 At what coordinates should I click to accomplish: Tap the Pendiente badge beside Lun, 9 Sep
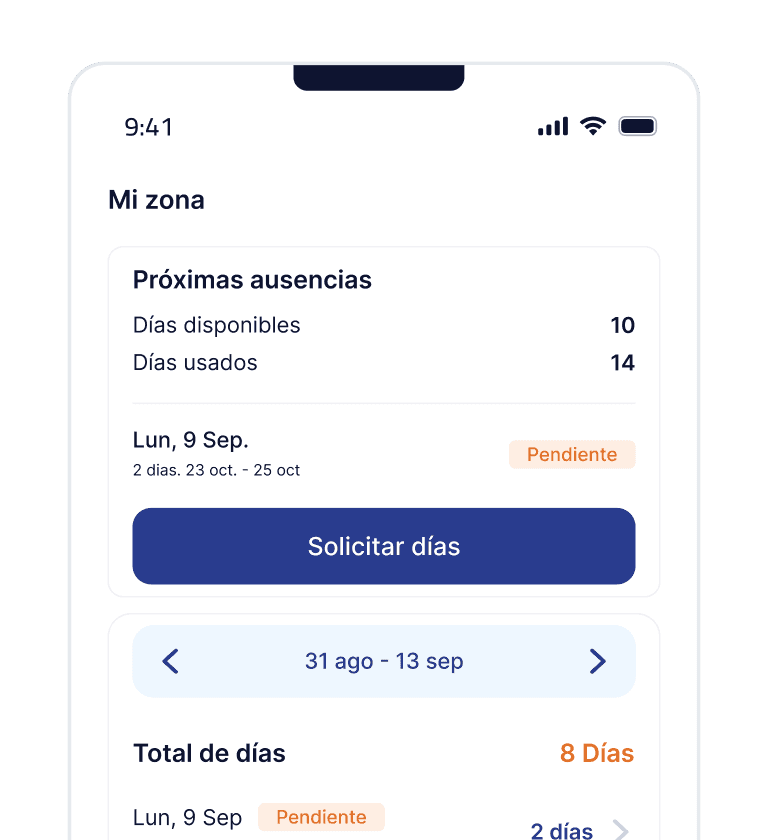pos(321,817)
